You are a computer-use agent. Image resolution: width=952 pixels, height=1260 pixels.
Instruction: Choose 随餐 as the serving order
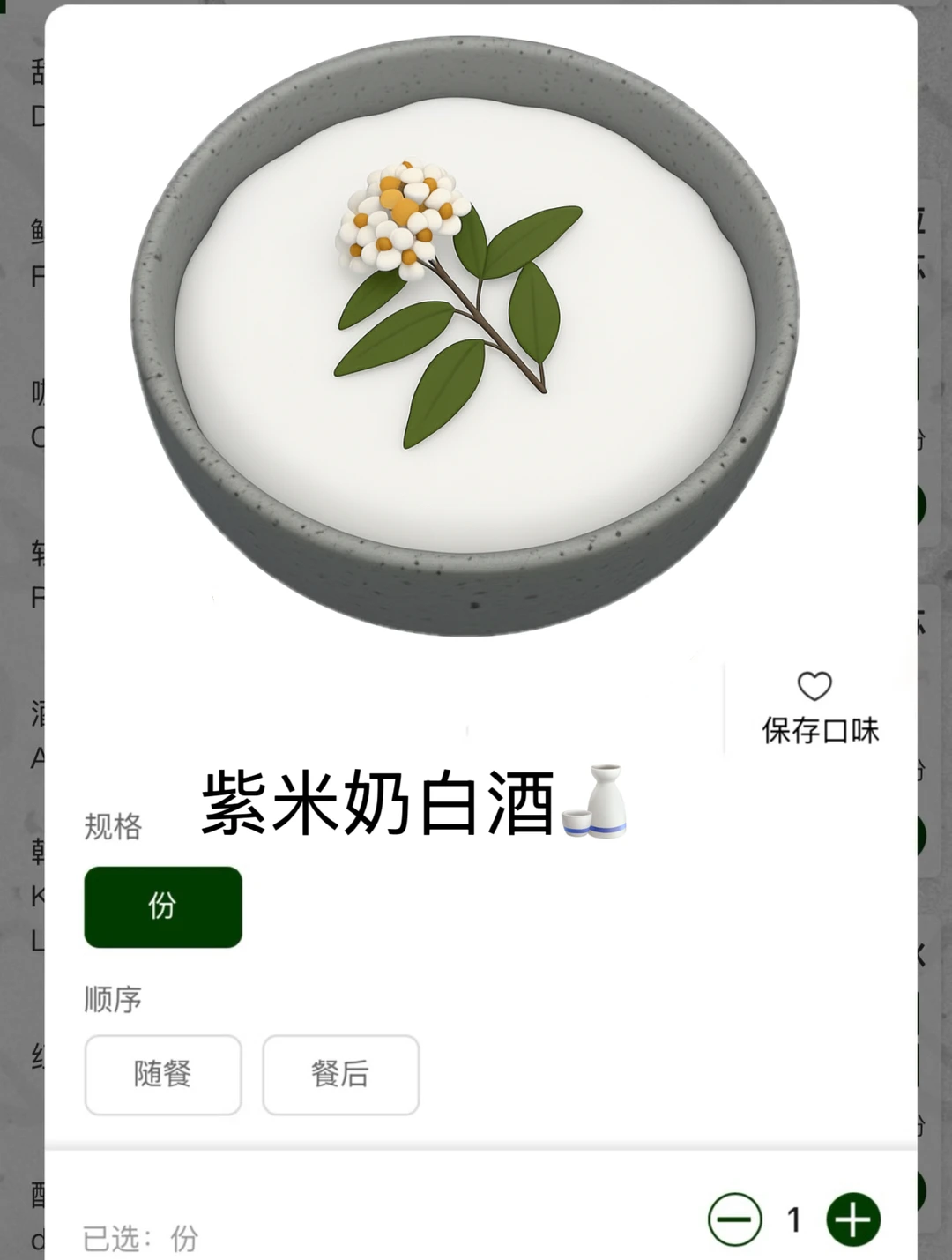tap(162, 1075)
